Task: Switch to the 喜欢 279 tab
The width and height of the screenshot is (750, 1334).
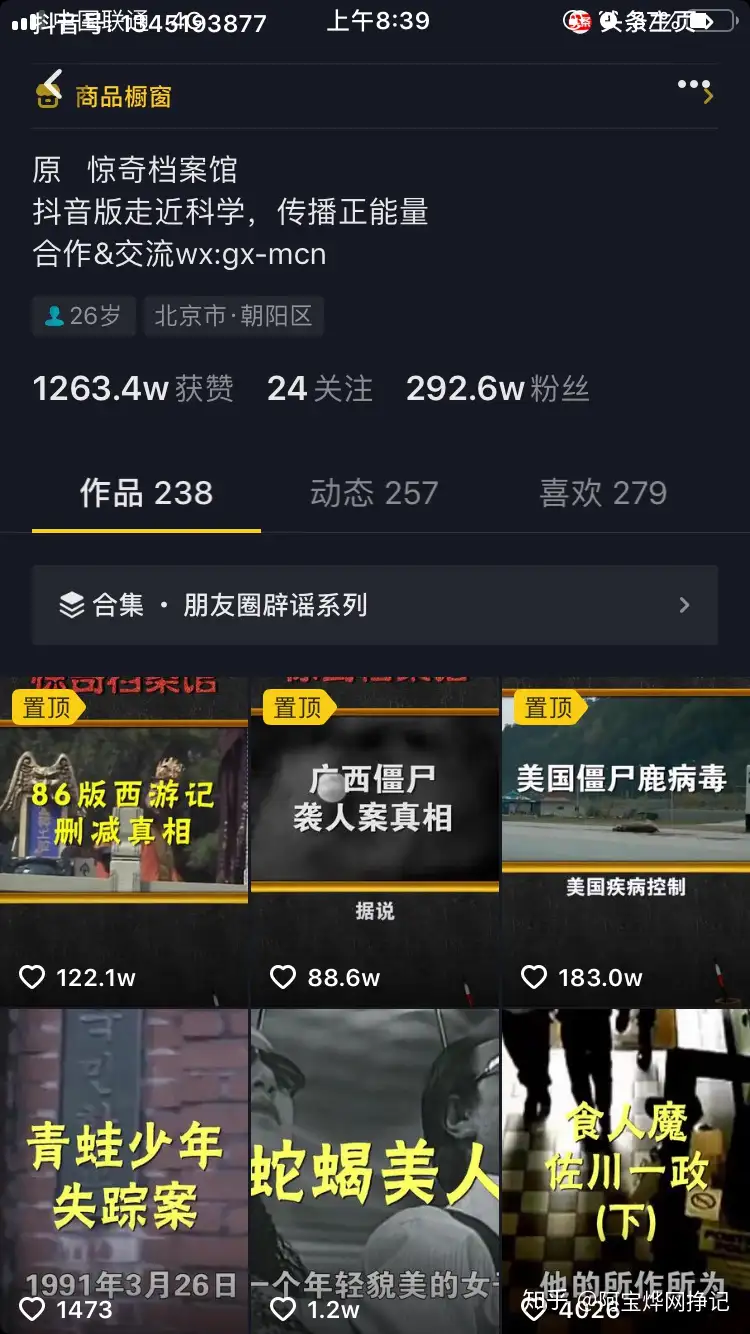Action: [603, 493]
